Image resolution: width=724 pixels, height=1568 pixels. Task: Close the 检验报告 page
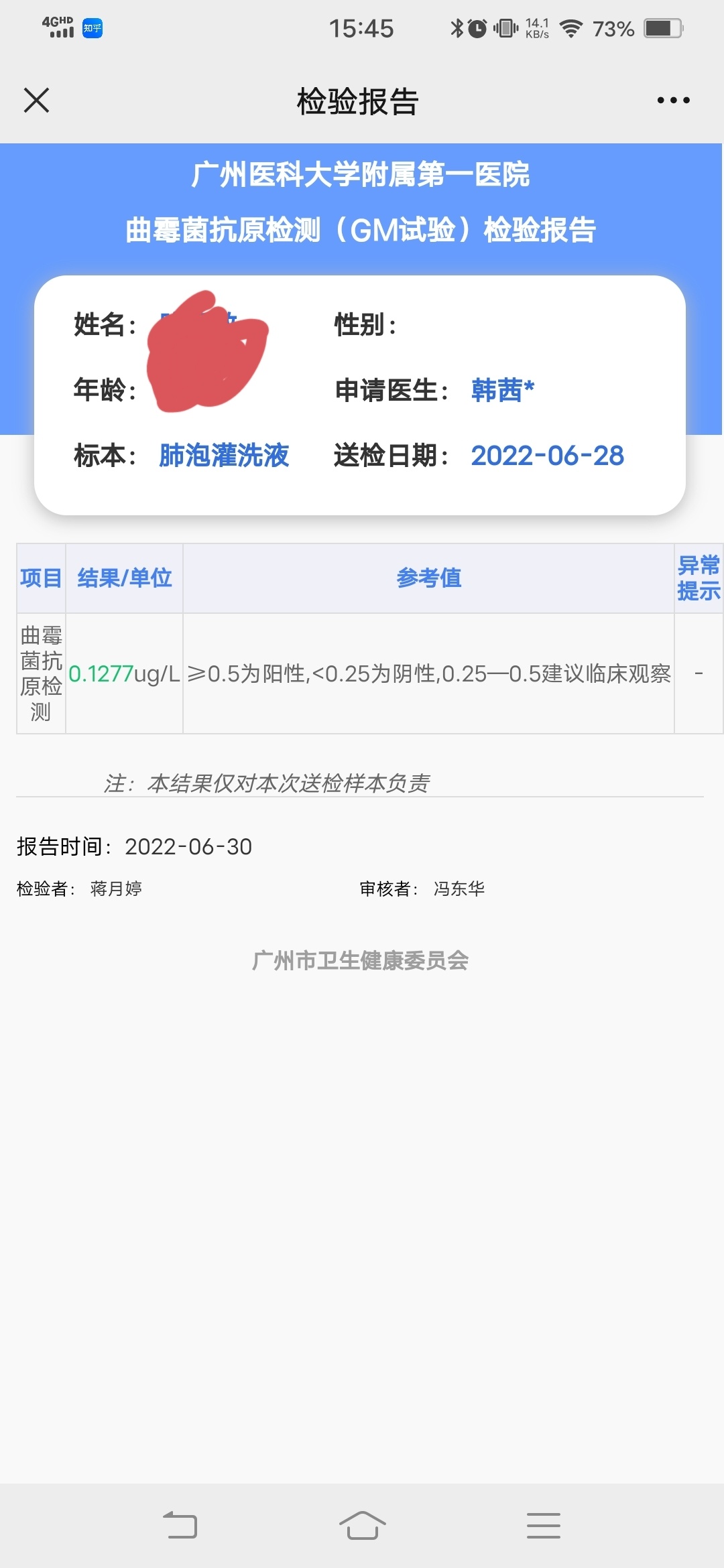tap(37, 101)
